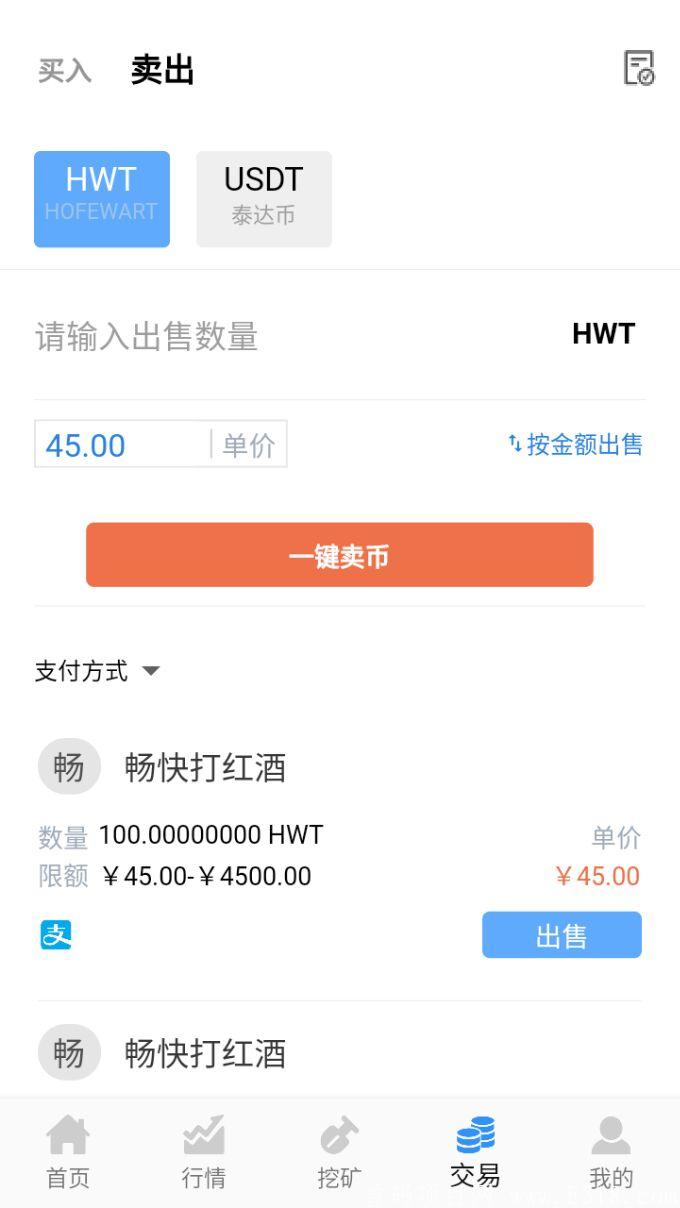Open the 行情 tab
The width and height of the screenshot is (680, 1208).
204,1153
